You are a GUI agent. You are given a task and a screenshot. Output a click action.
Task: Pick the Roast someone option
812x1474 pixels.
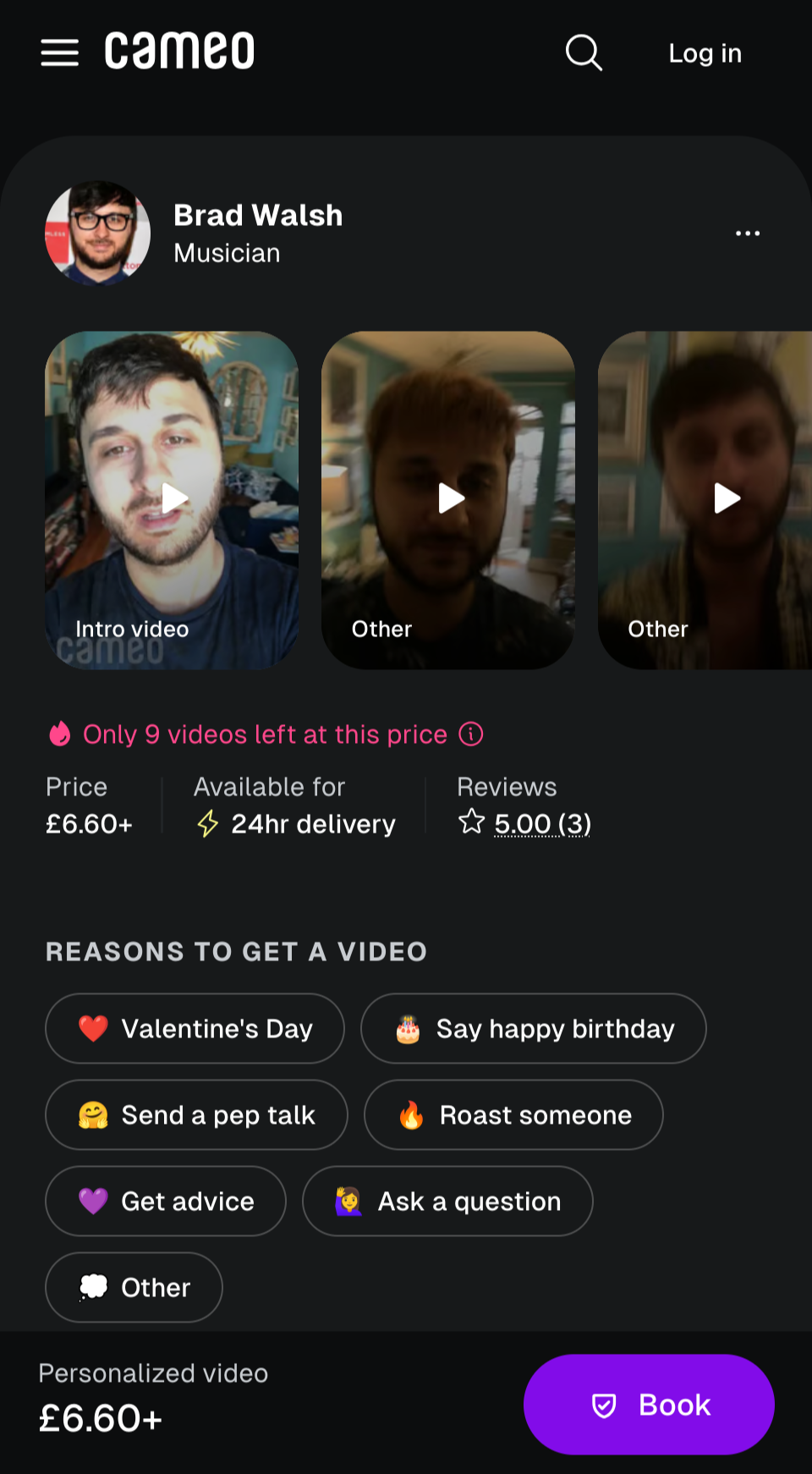pyautogui.click(x=513, y=1114)
